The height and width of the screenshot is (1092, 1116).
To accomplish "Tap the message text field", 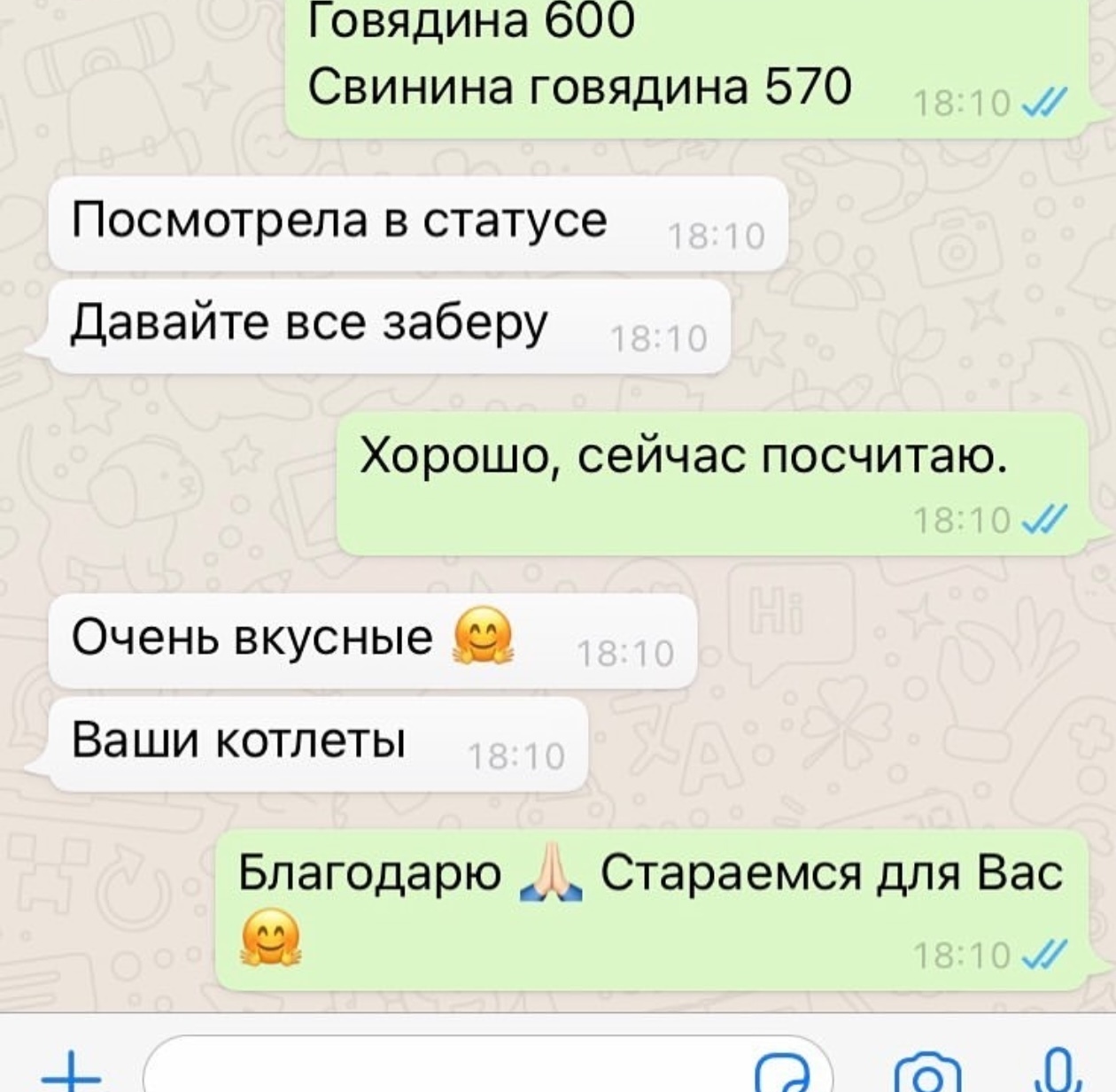I will tap(443, 1070).
